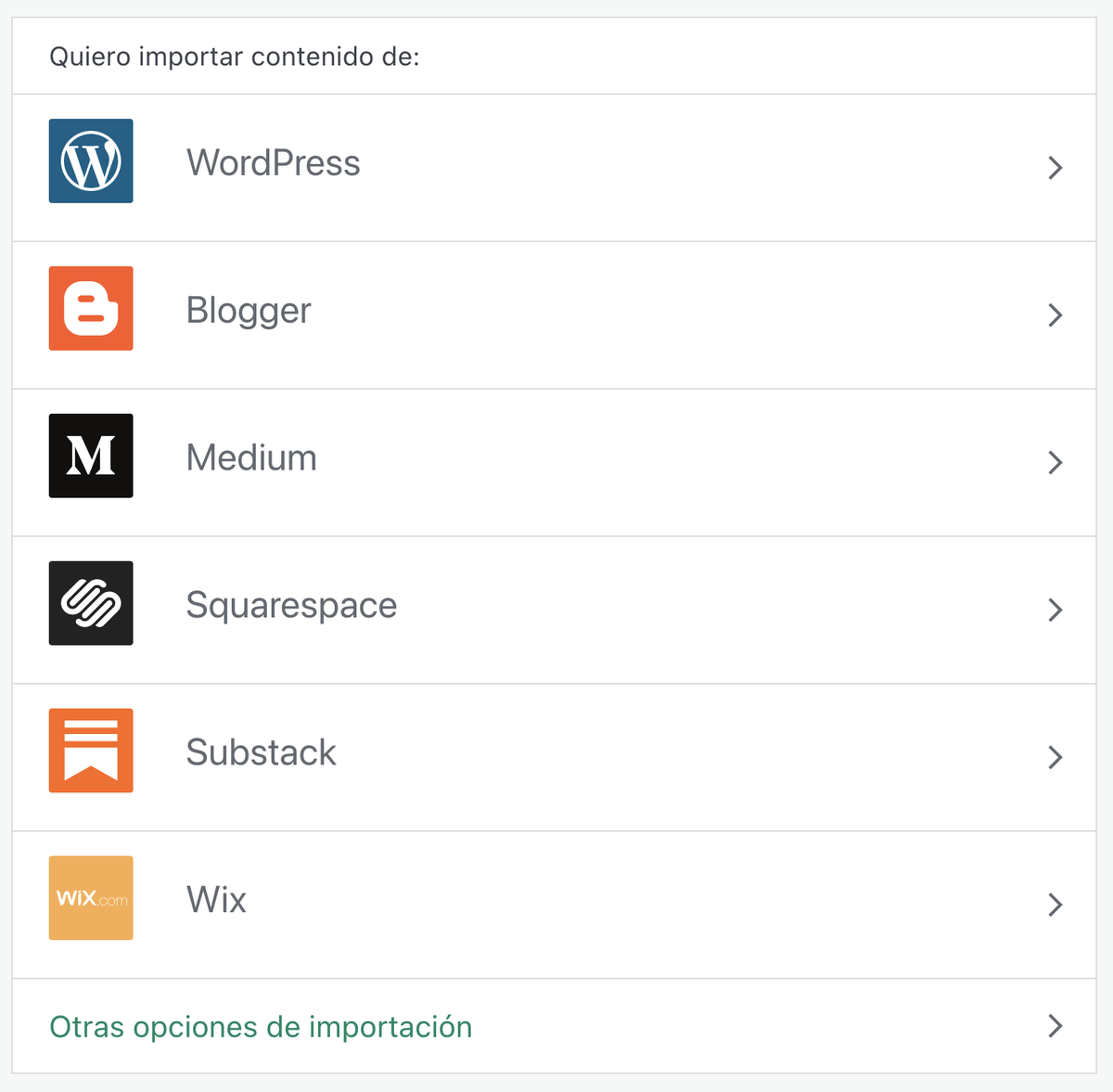Import content from Squarespace

(291, 607)
